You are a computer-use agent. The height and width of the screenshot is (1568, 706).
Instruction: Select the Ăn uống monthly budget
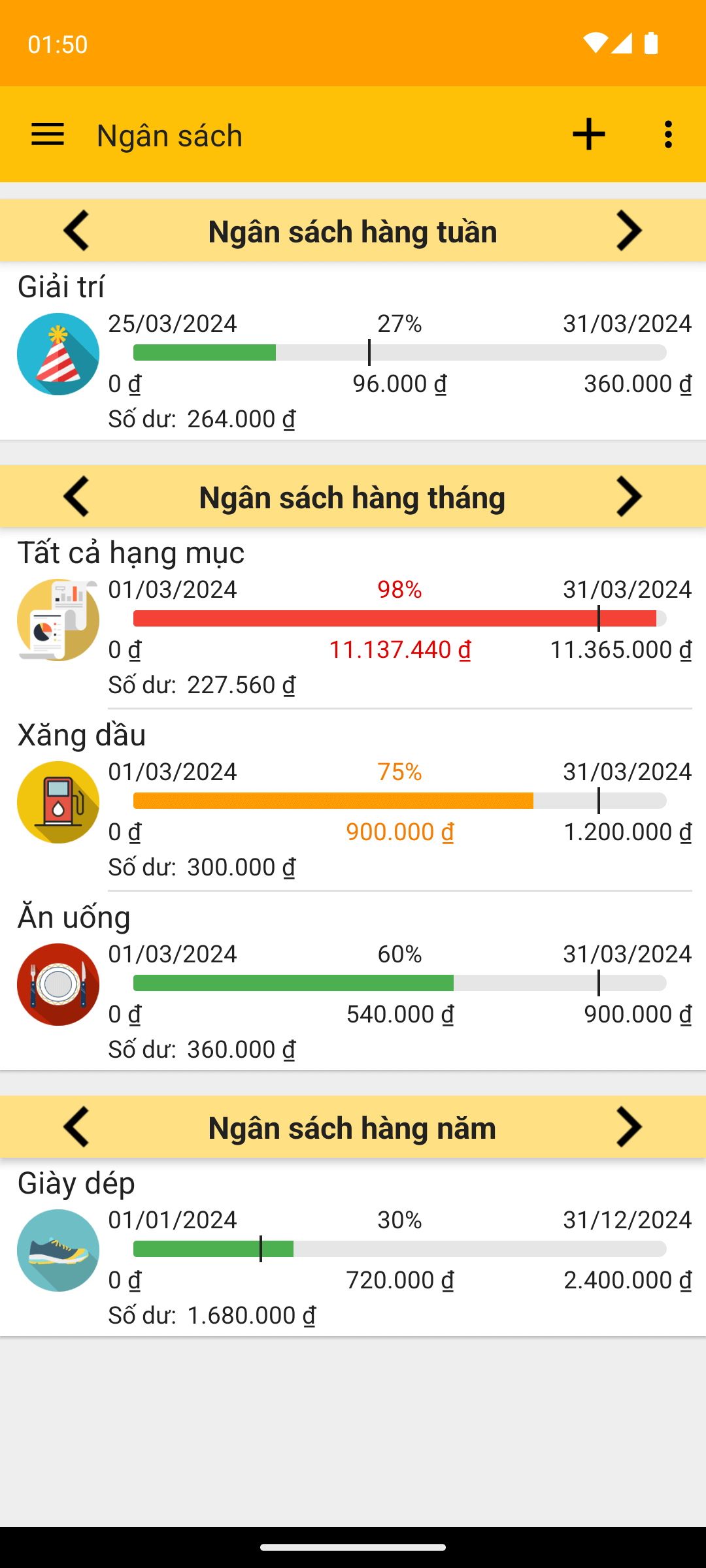[x=353, y=982]
